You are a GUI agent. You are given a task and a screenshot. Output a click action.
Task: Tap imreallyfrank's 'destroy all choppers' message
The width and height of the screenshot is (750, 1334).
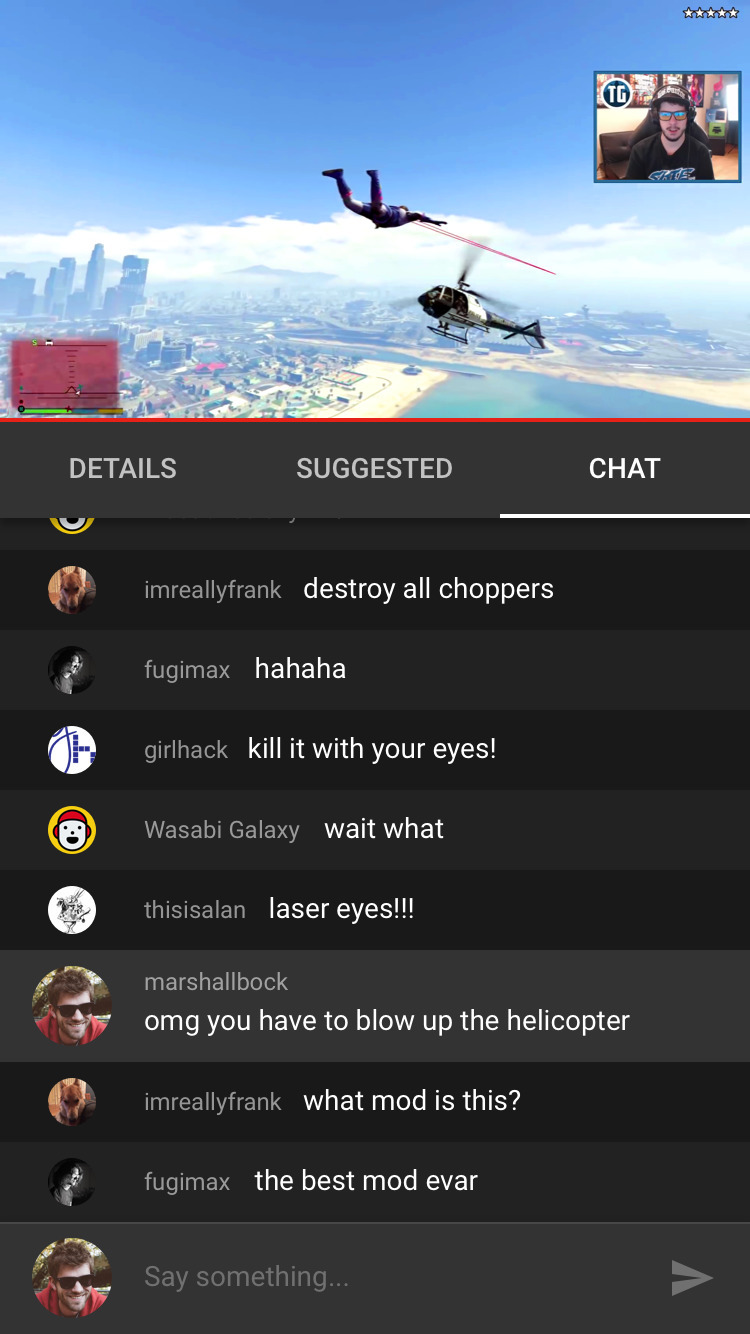click(x=428, y=589)
